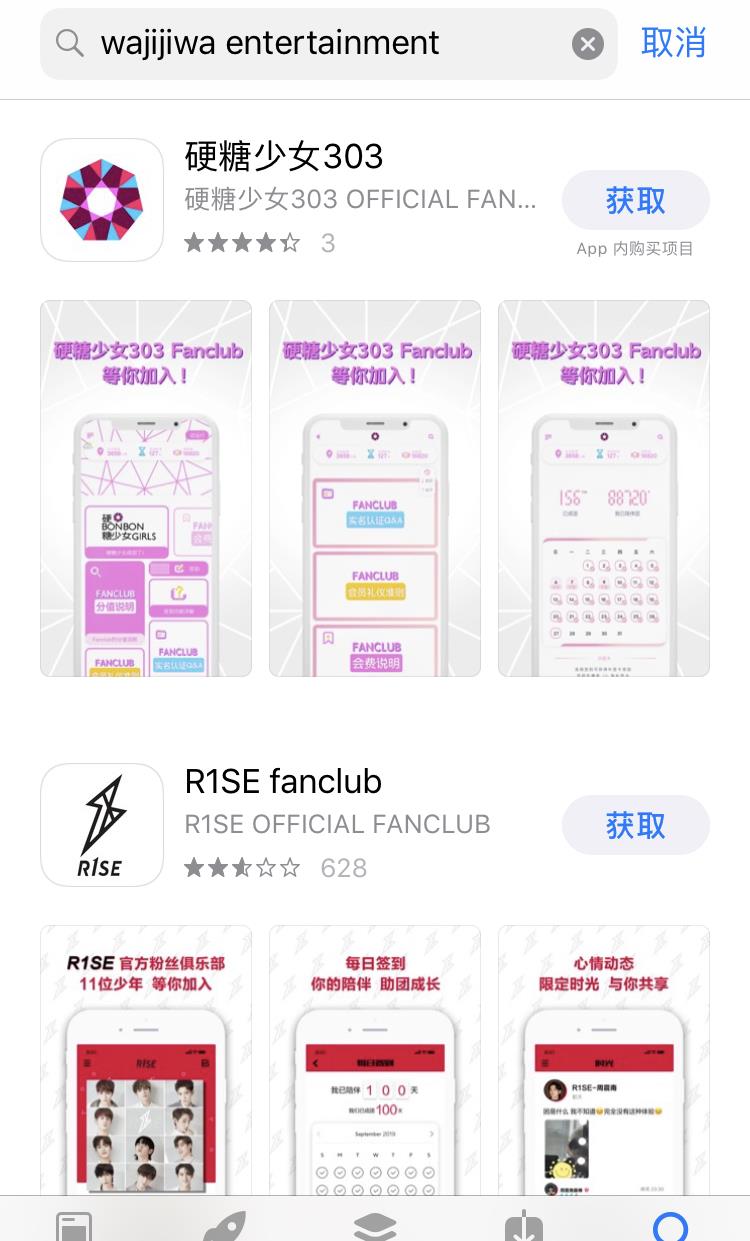Tap 取消 to dismiss the search
The height and width of the screenshot is (1241, 750).
pos(673,43)
